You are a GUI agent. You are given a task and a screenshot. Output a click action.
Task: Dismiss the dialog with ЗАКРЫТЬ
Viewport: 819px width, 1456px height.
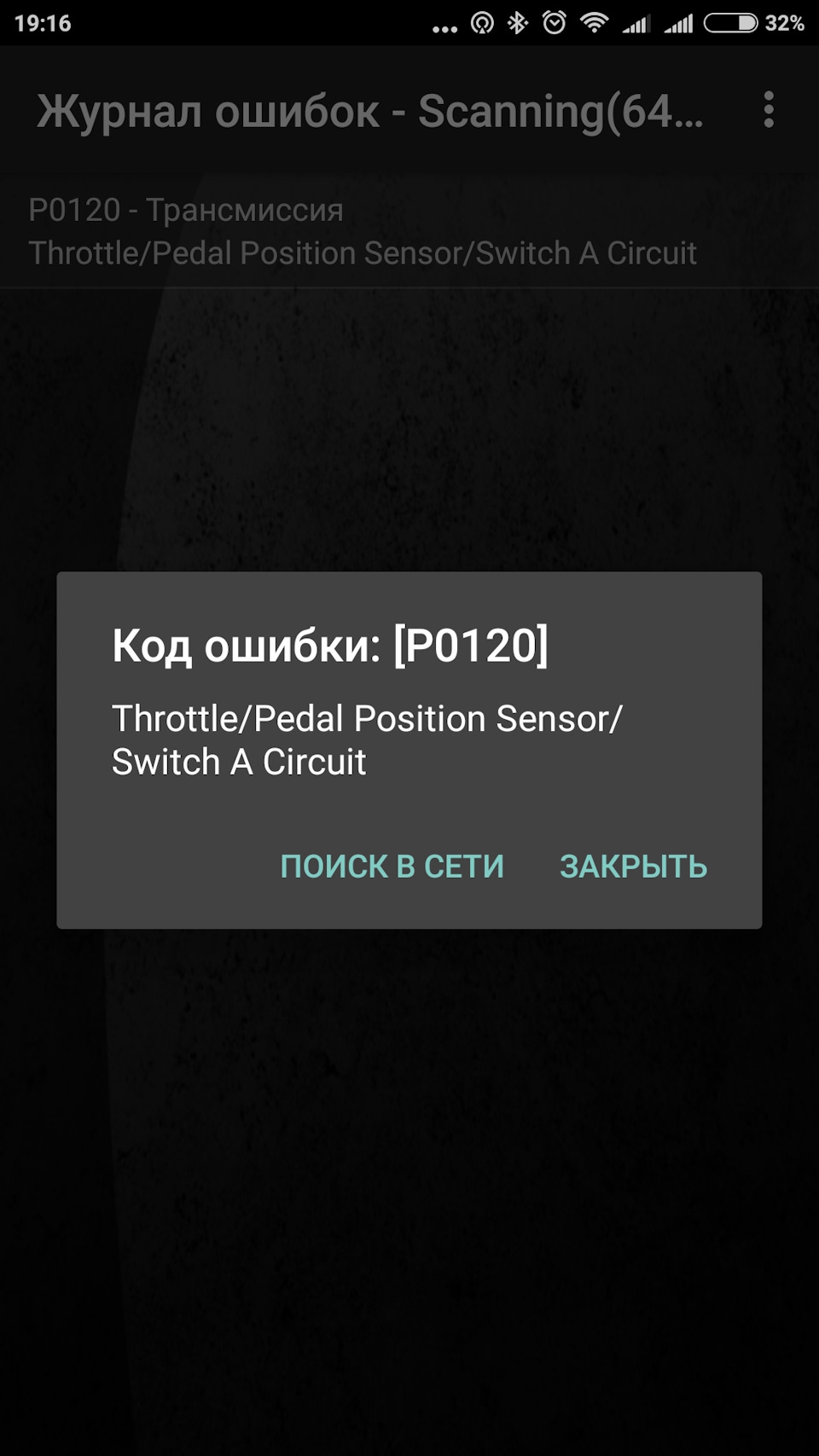click(633, 866)
